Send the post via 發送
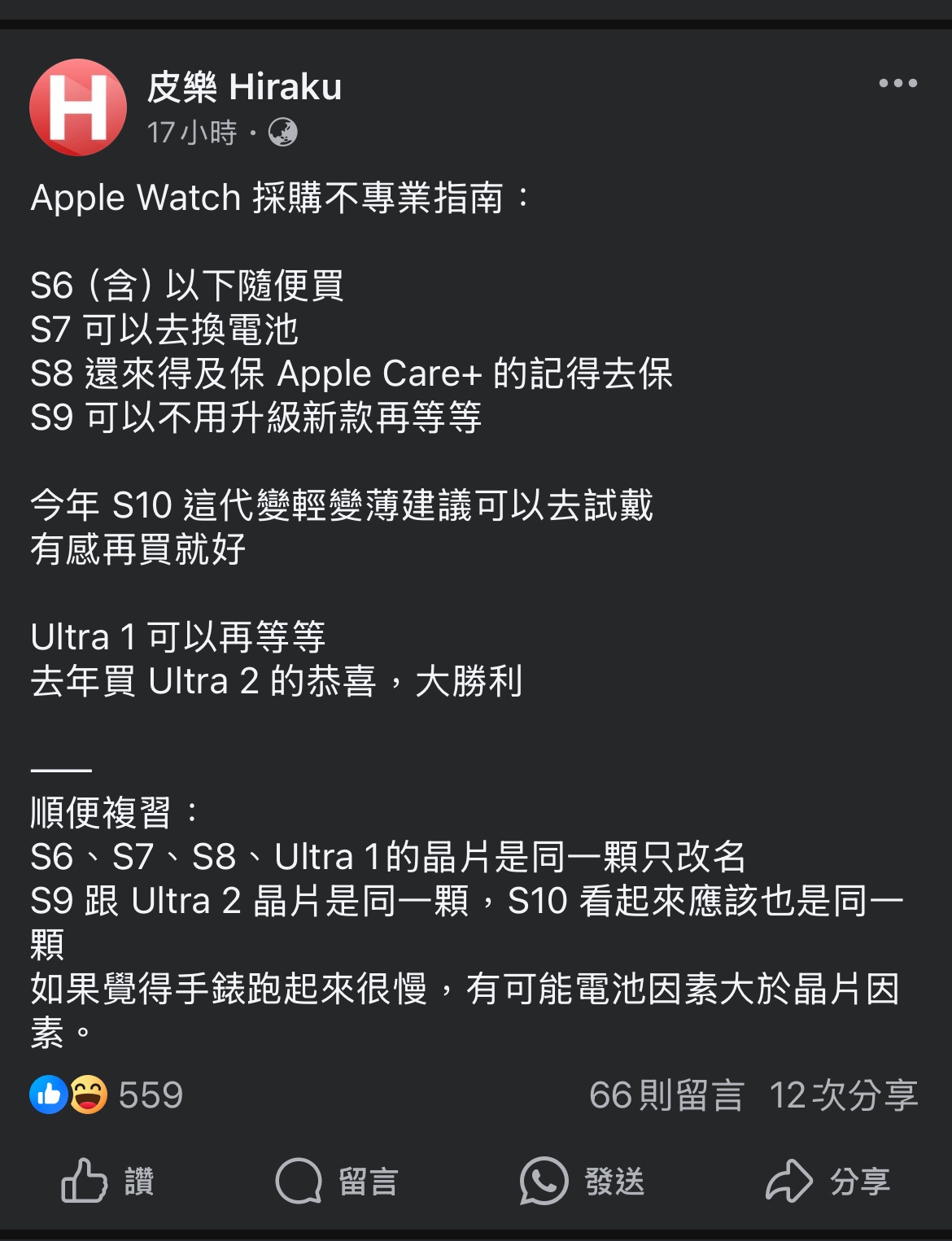This screenshot has height=1241, width=952. pos(583,1181)
